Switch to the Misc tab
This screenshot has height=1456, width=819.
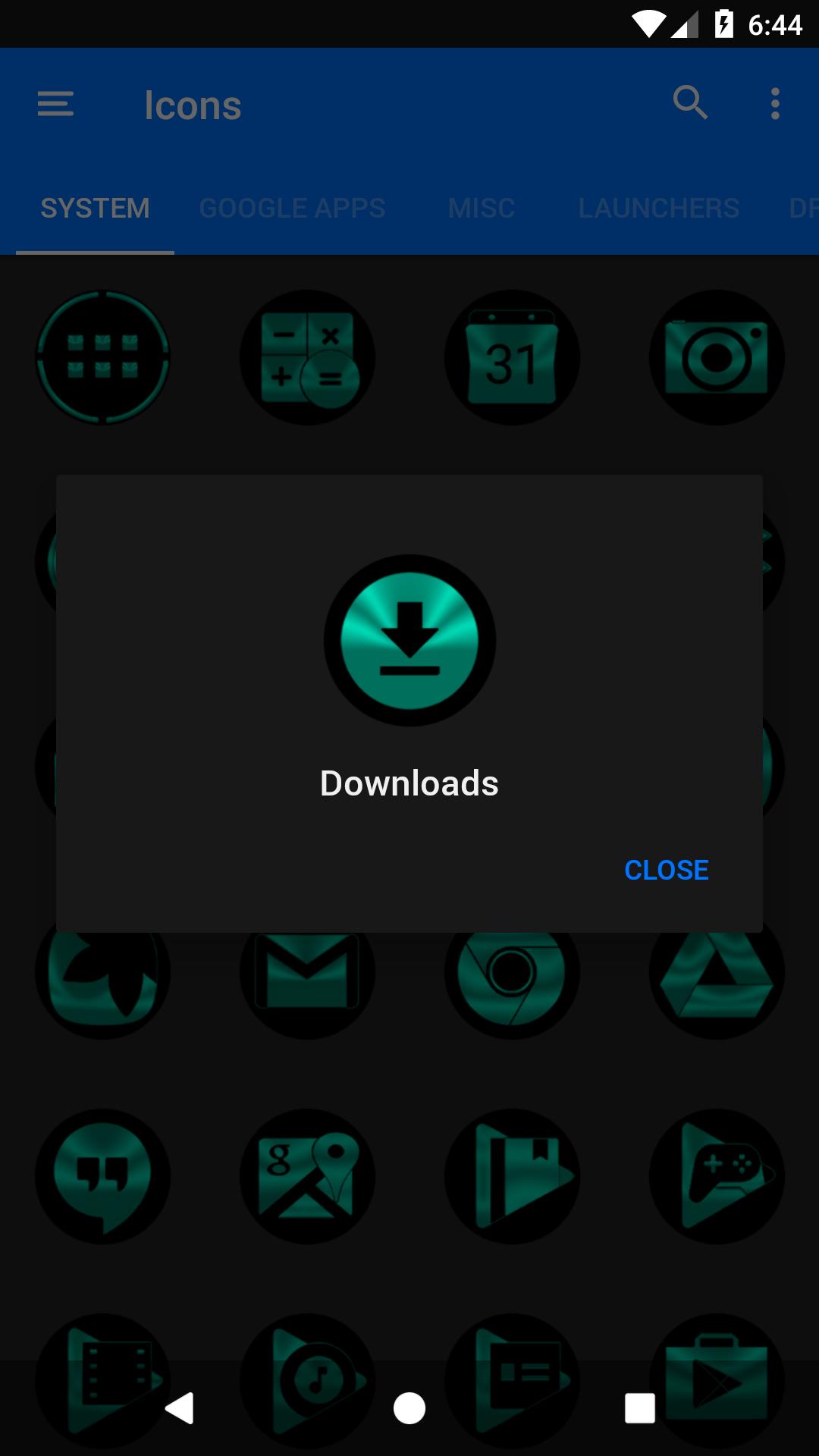(x=482, y=208)
